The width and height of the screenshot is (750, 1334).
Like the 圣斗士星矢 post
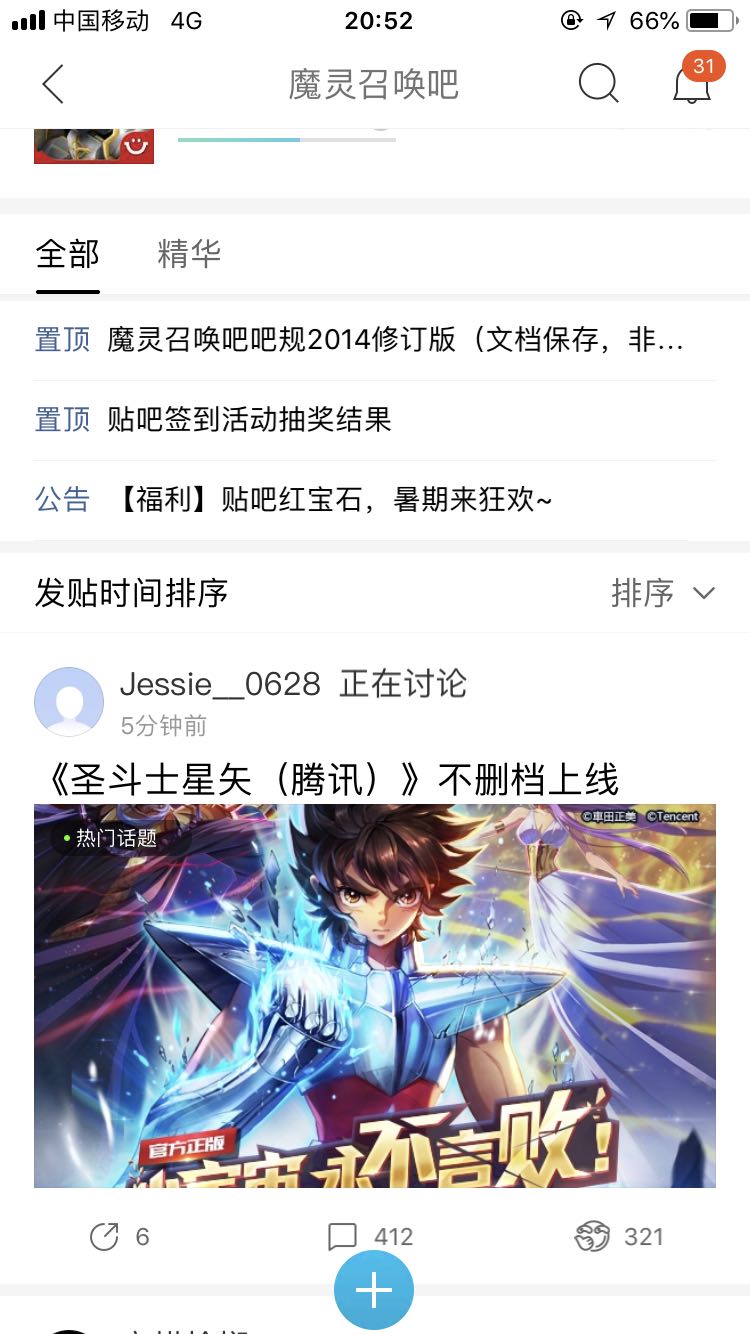pos(619,1237)
